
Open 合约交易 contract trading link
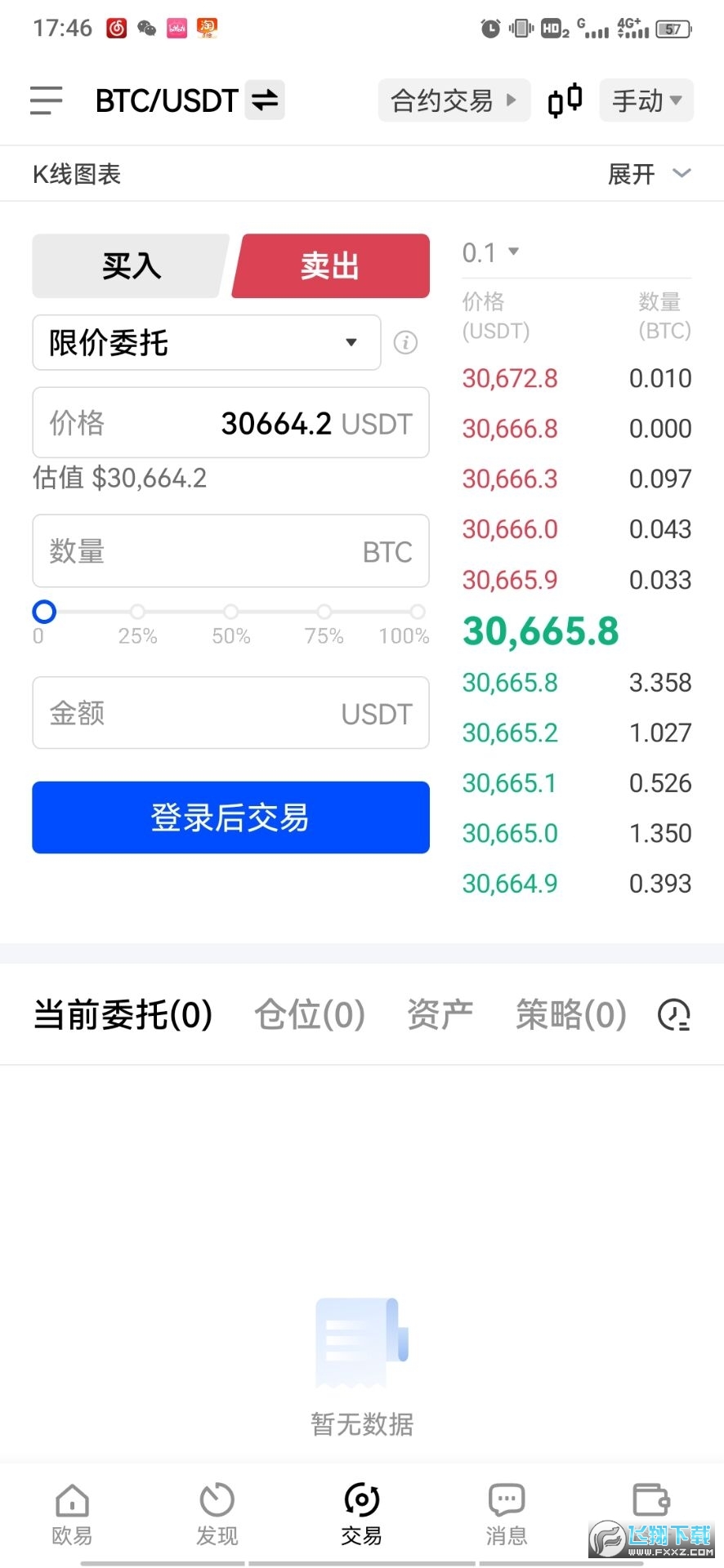pos(454,100)
